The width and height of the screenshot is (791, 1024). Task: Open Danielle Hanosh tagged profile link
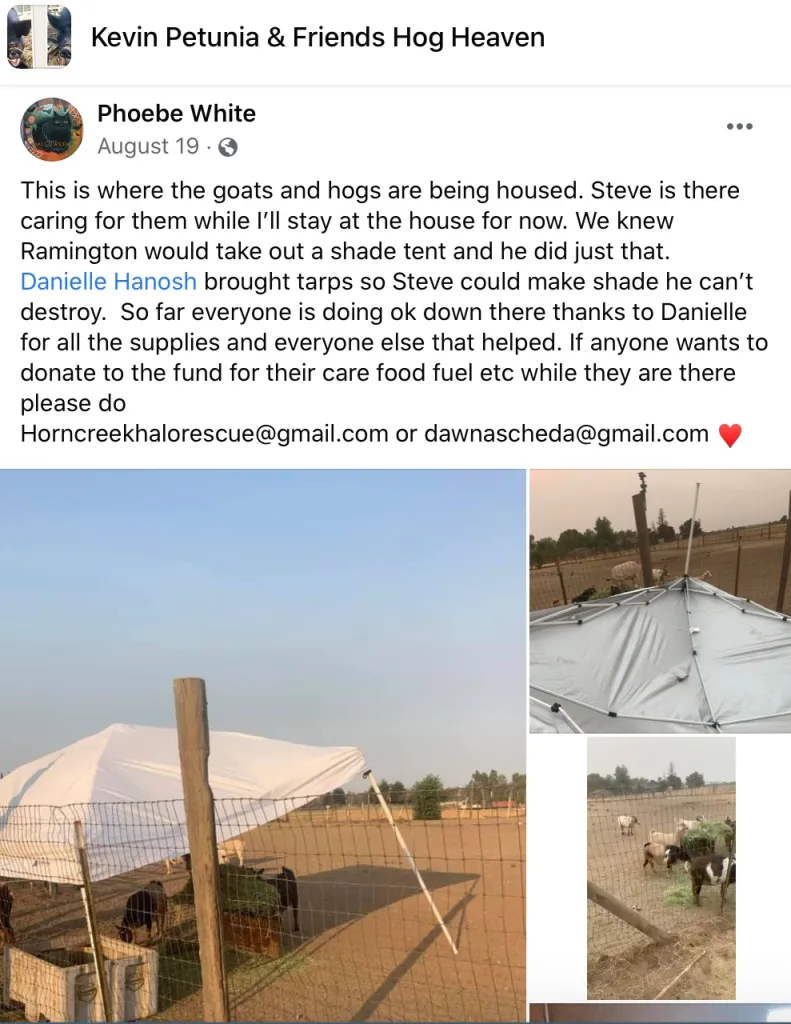coord(108,283)
